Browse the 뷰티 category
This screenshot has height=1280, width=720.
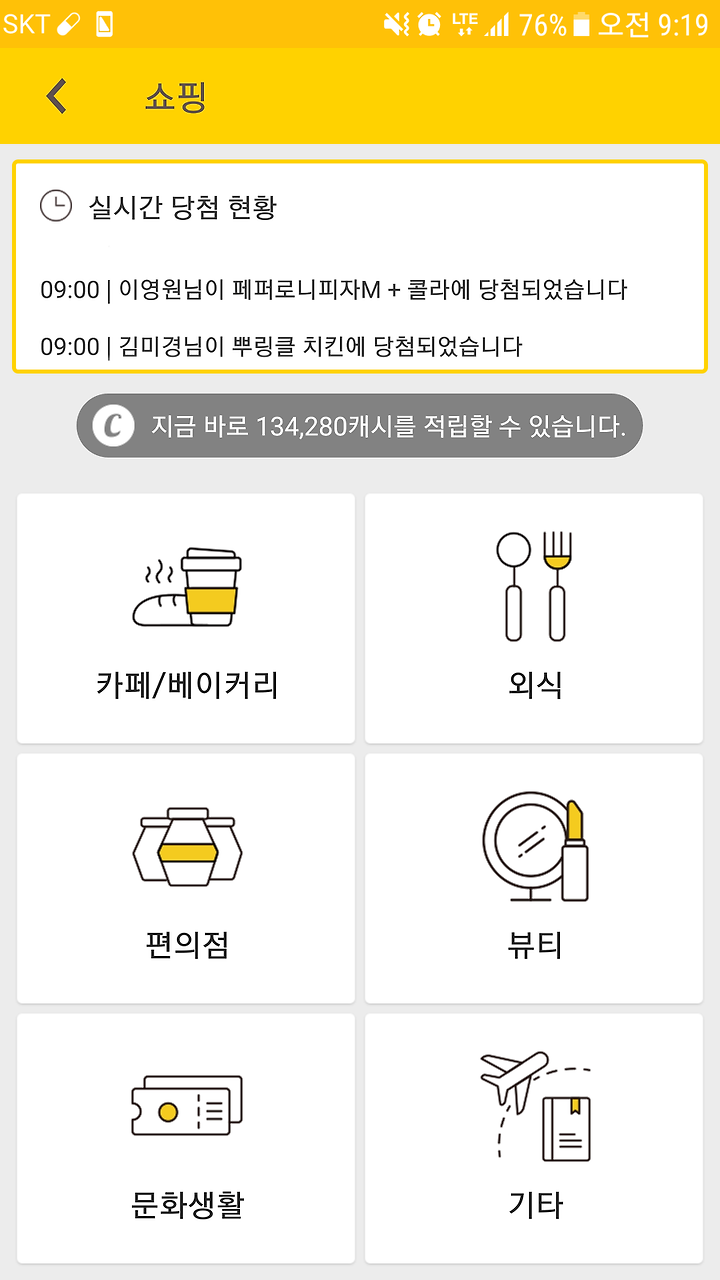click(x=534, y=878)
